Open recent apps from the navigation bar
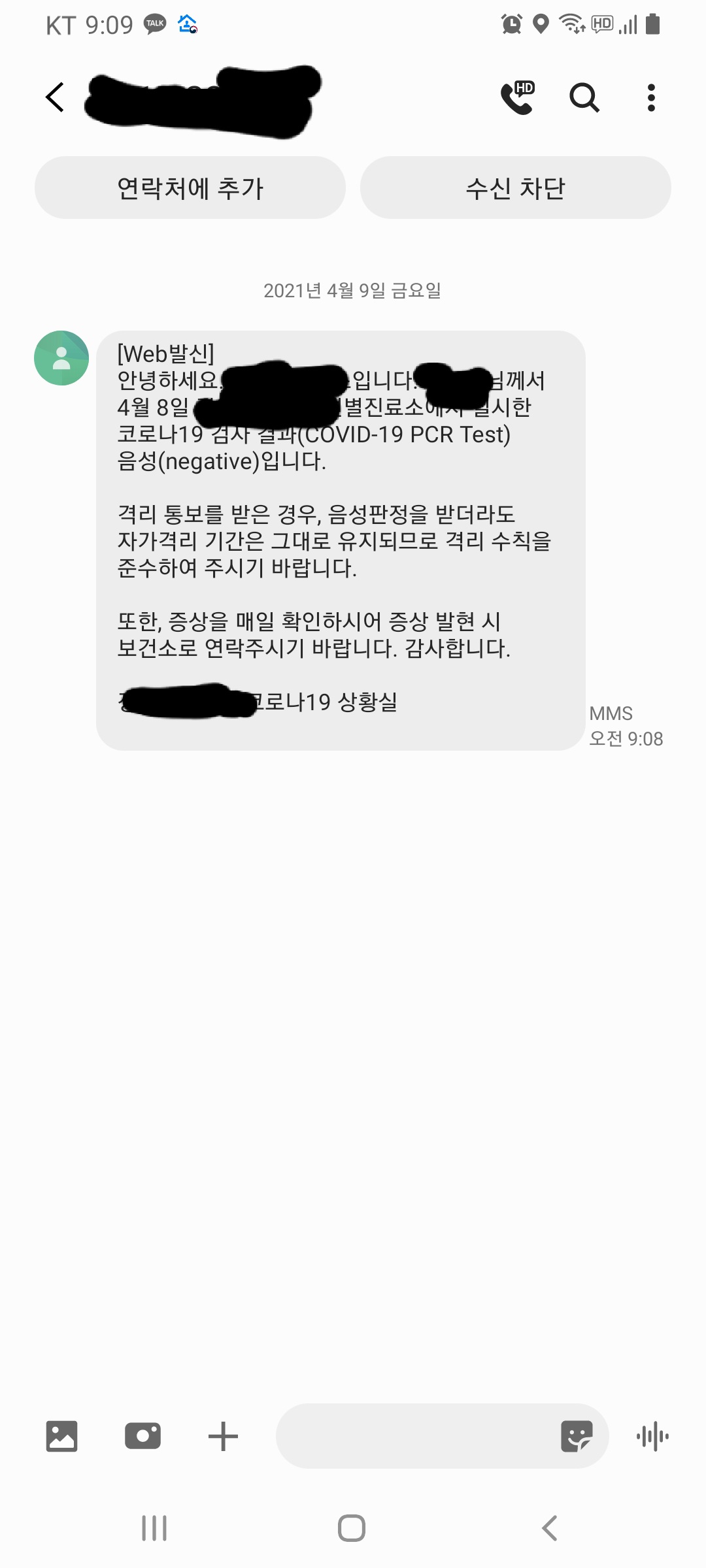The height and width of the screenshot is (1568, 706). coord(154,1528)
